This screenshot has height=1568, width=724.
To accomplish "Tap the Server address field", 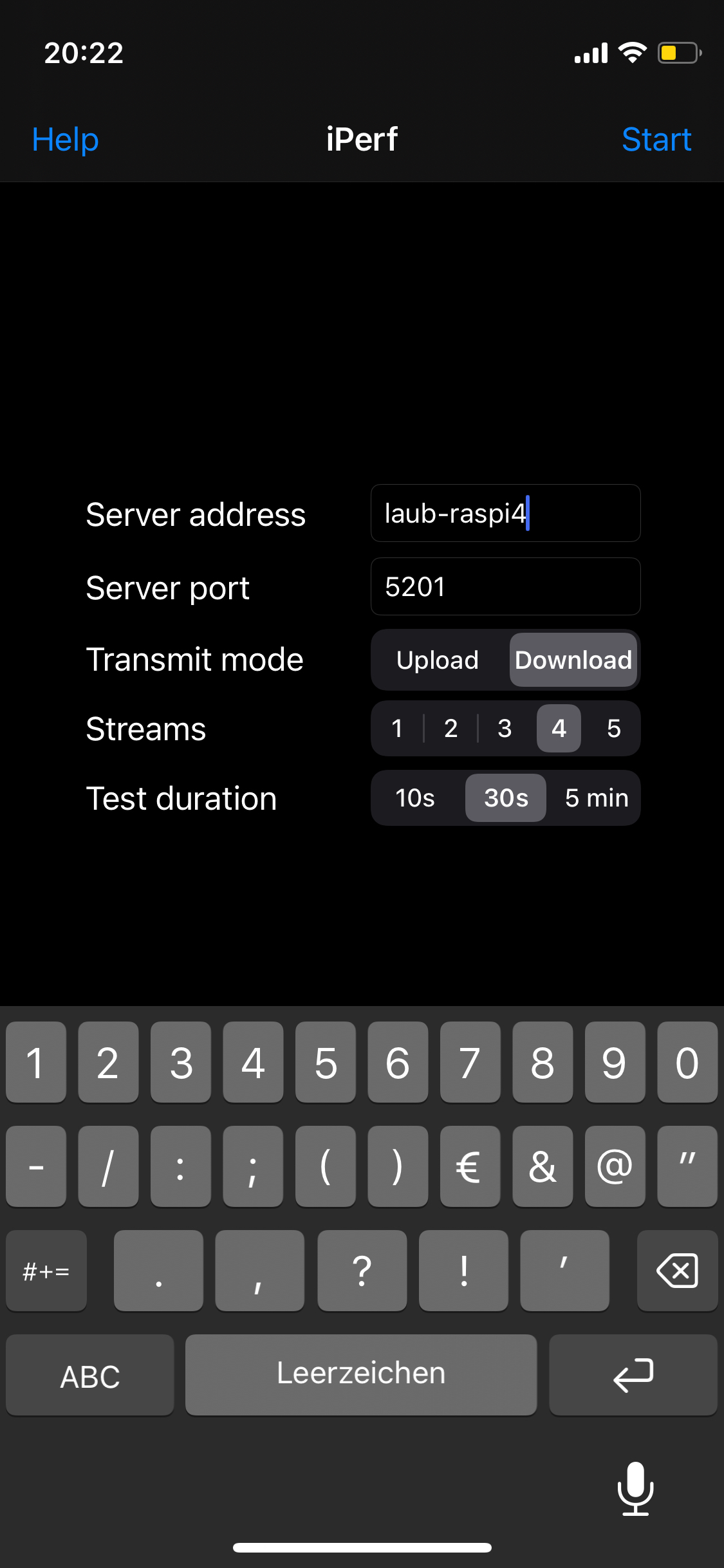I will (505, 514).
